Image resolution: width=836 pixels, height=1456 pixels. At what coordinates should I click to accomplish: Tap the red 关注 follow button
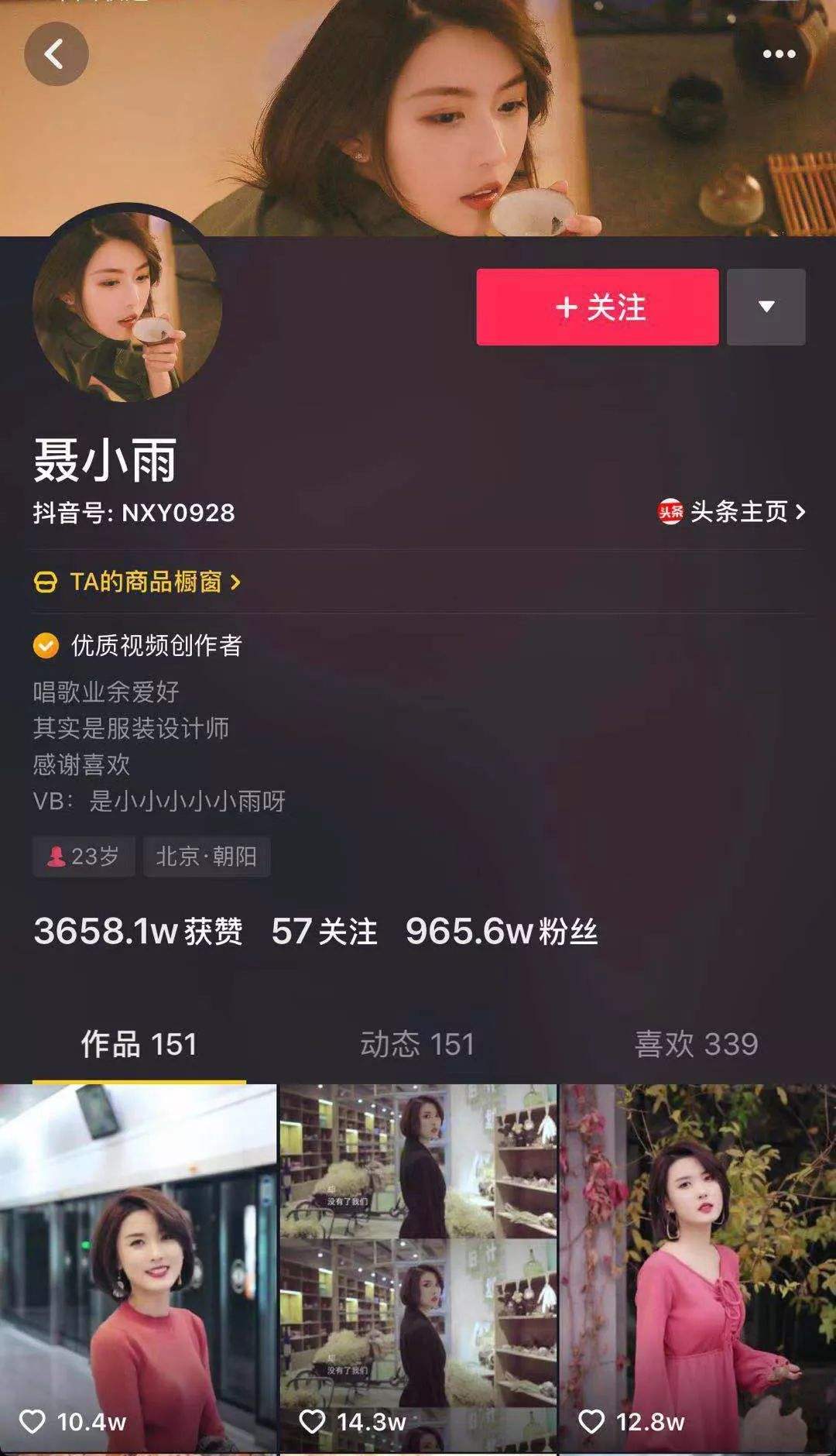pos(597,307)
